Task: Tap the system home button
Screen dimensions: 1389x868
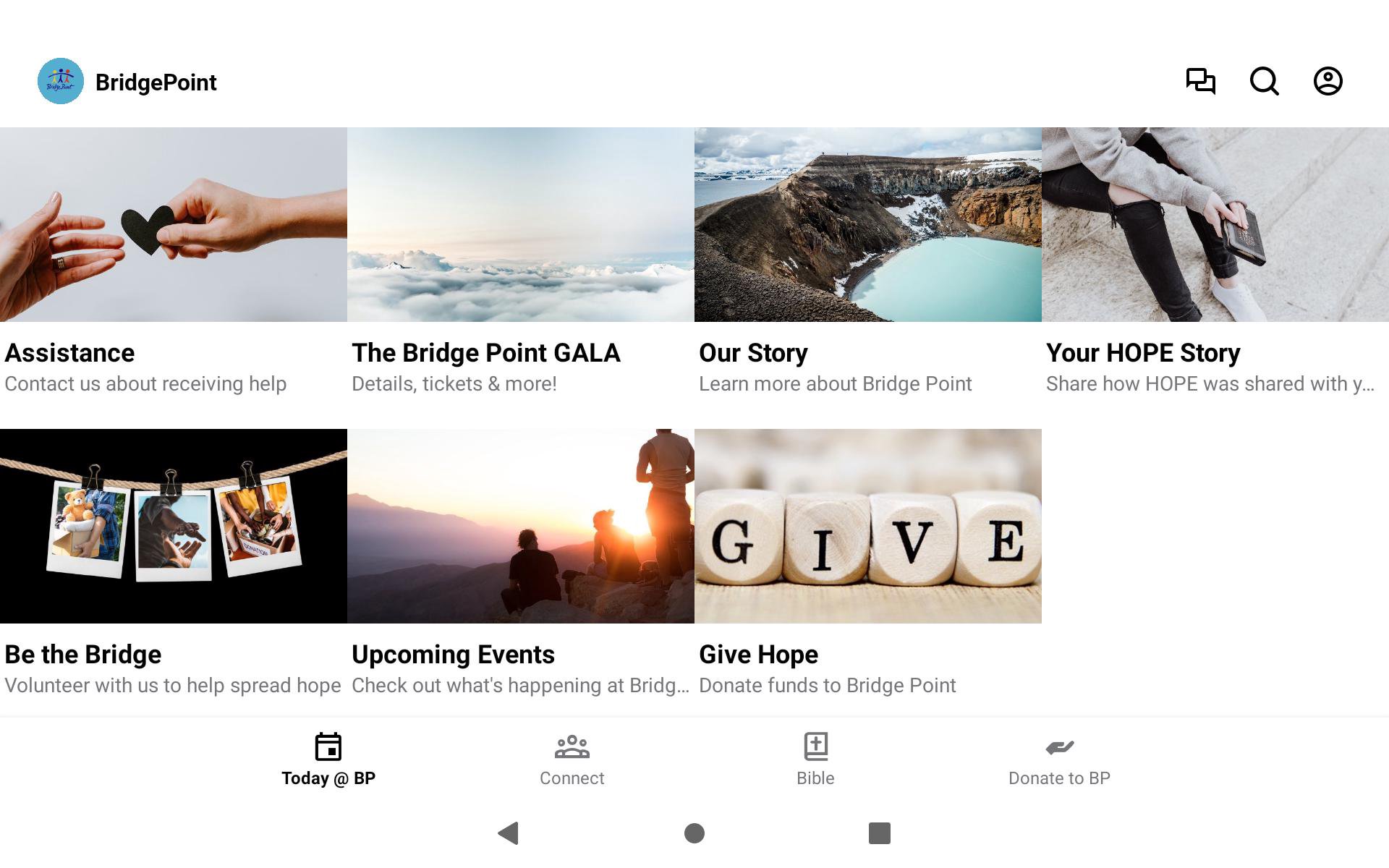Action: click(694, 833)
